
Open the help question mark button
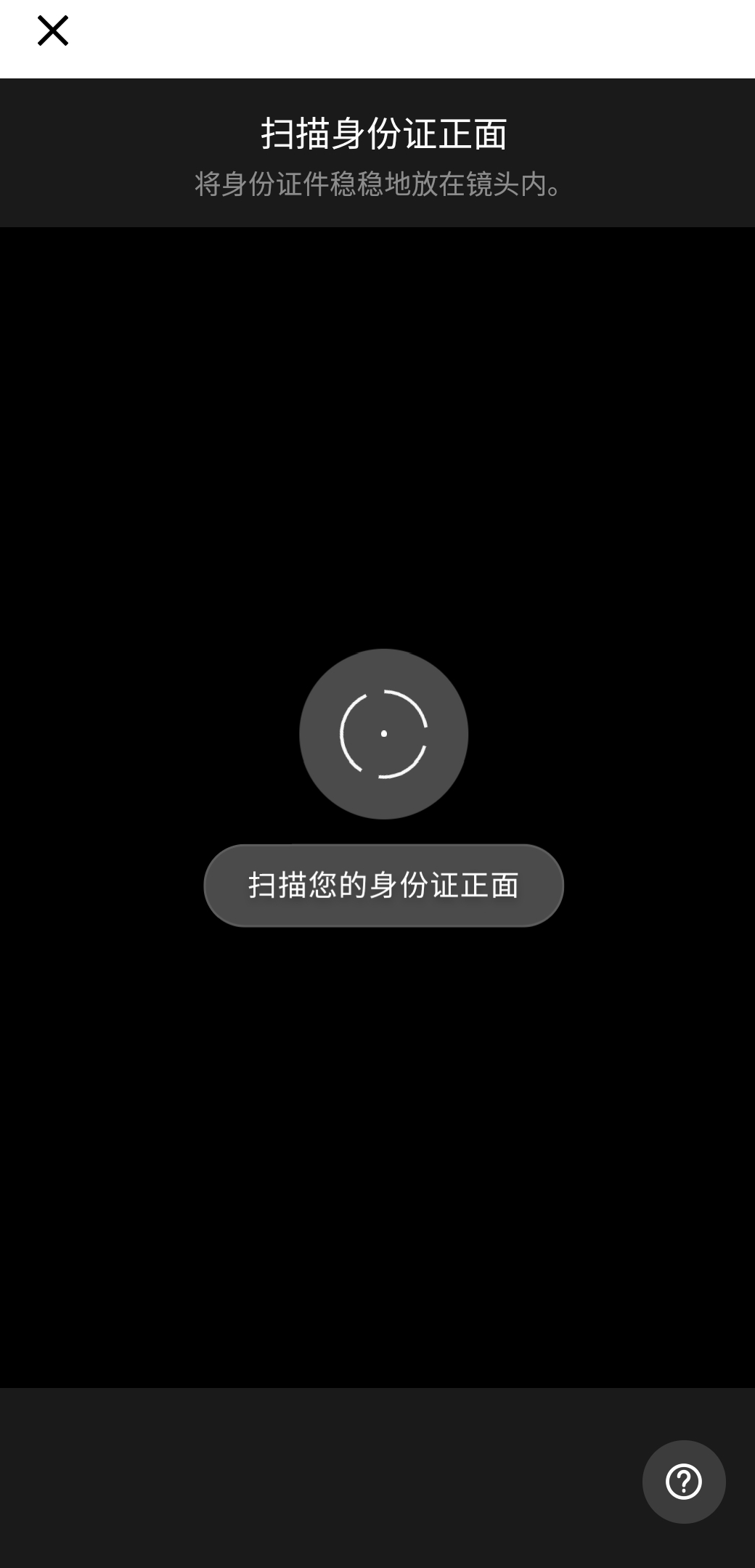[683, 1482]
